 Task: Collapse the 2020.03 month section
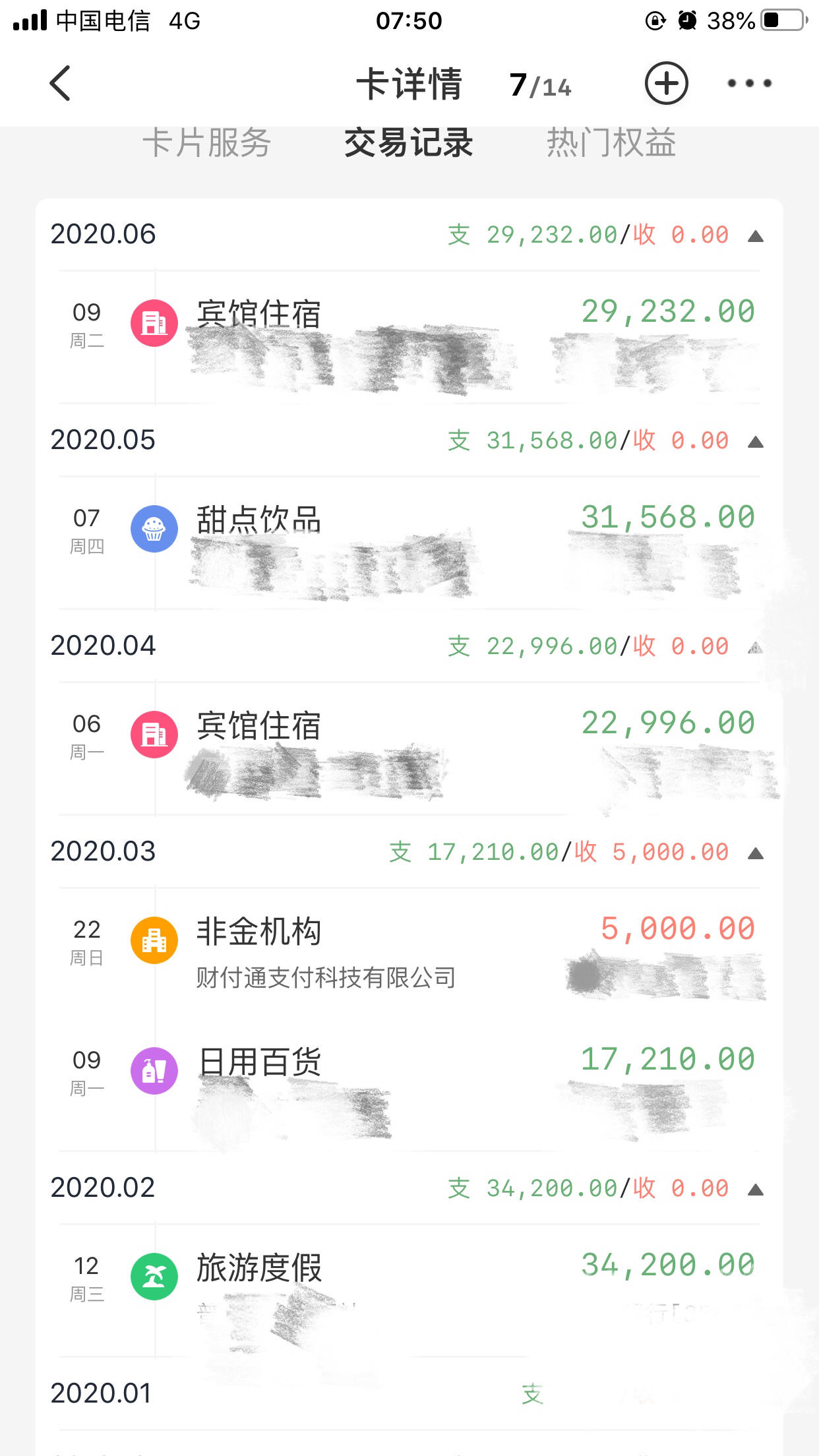point(756,853)
